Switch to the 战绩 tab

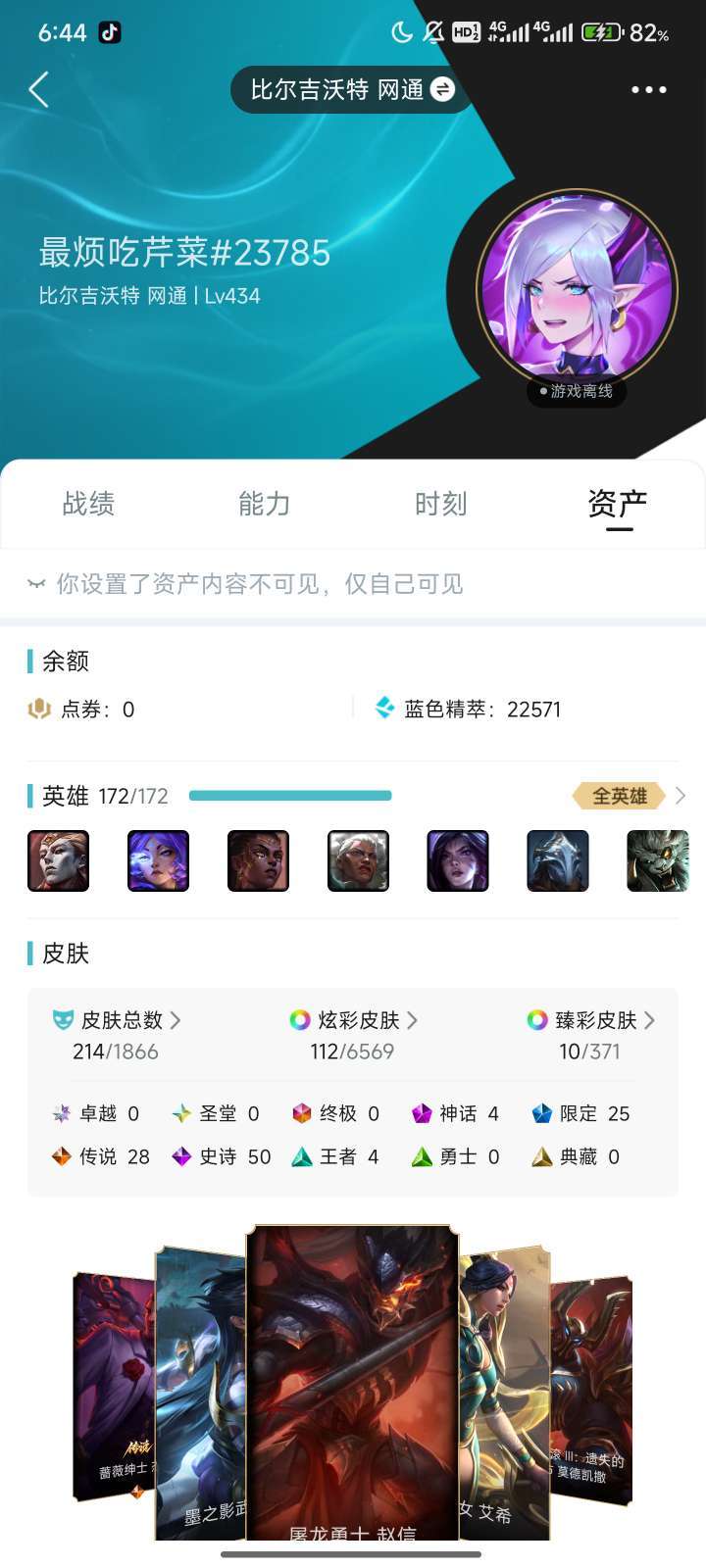point(88,504)
